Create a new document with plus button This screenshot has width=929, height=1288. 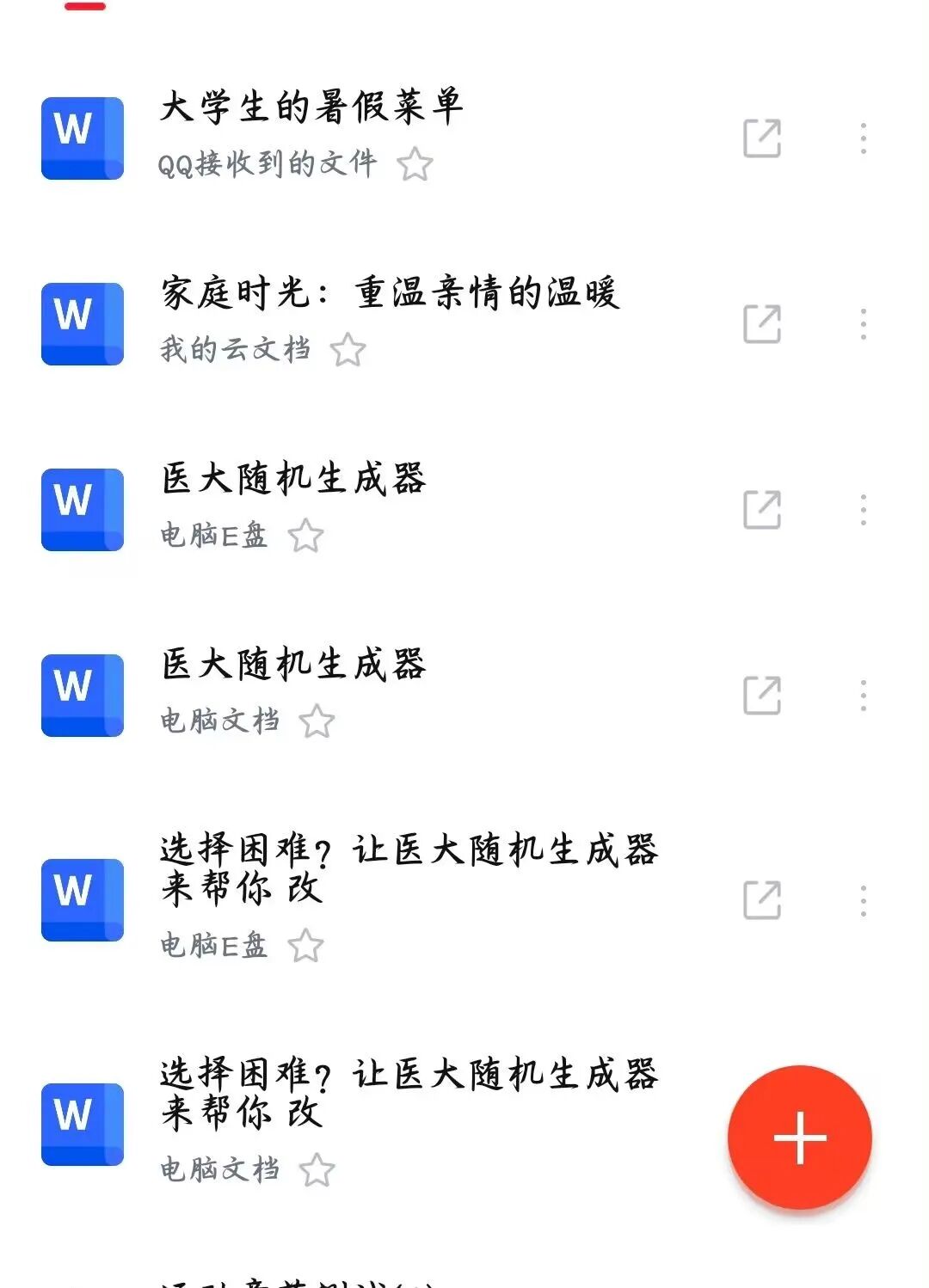click(x=799, y=1138)
